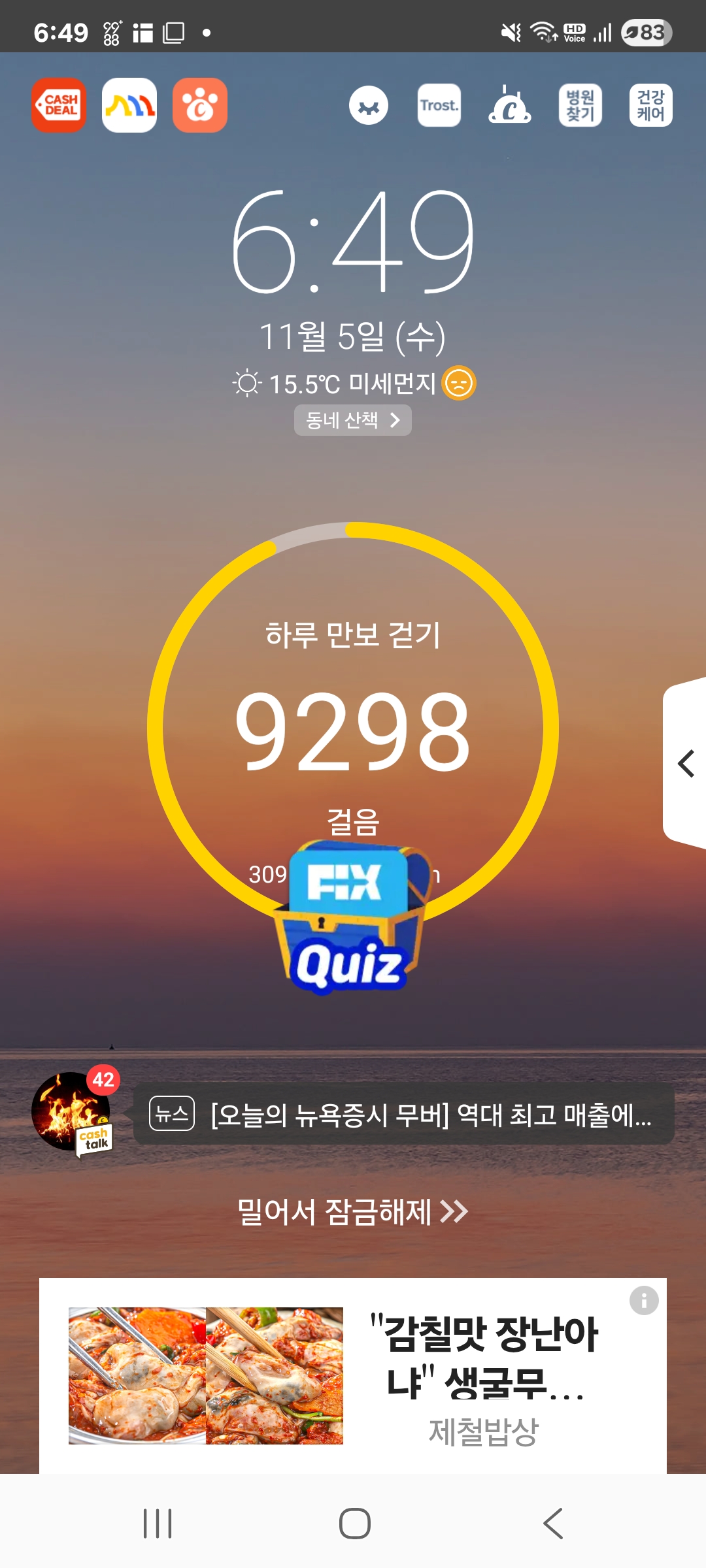The height and width of the screenshot is (1568, 706).
Task: View ad info icon on banner
Action: [x=644, y=1301]
